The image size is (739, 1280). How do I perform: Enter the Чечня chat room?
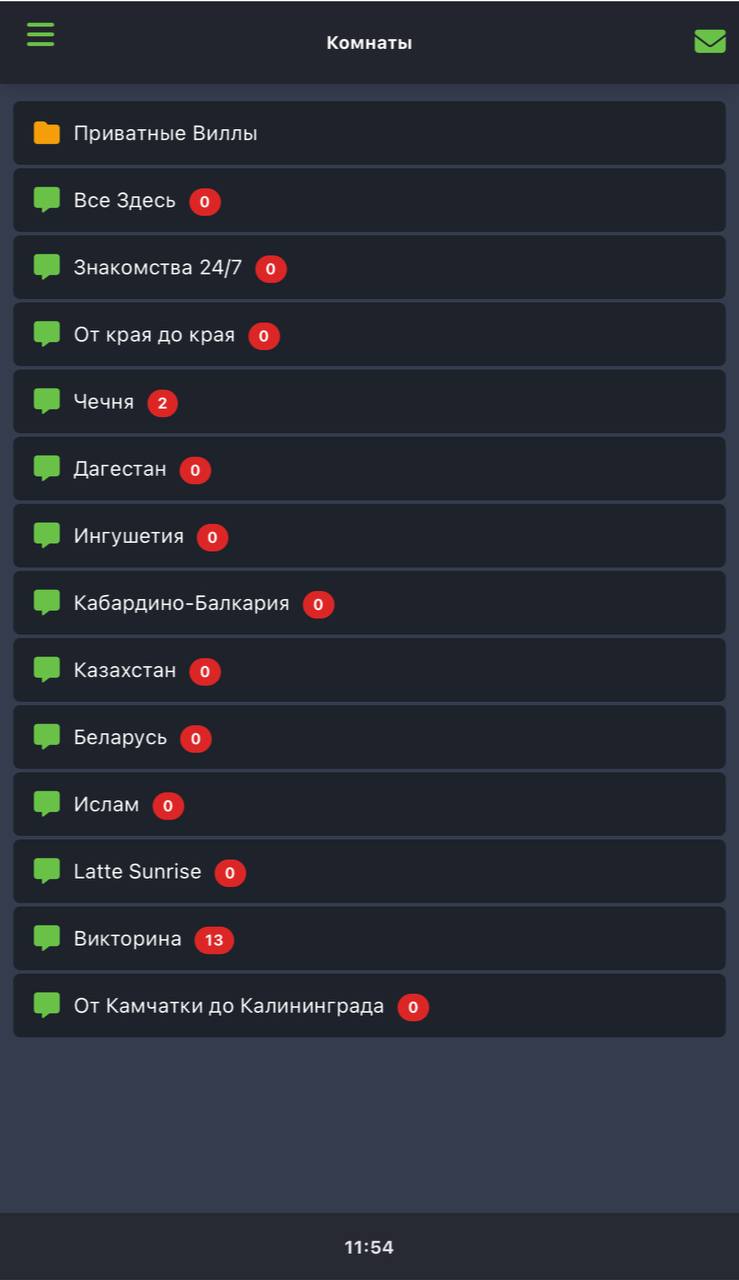(x=104, y=402)
